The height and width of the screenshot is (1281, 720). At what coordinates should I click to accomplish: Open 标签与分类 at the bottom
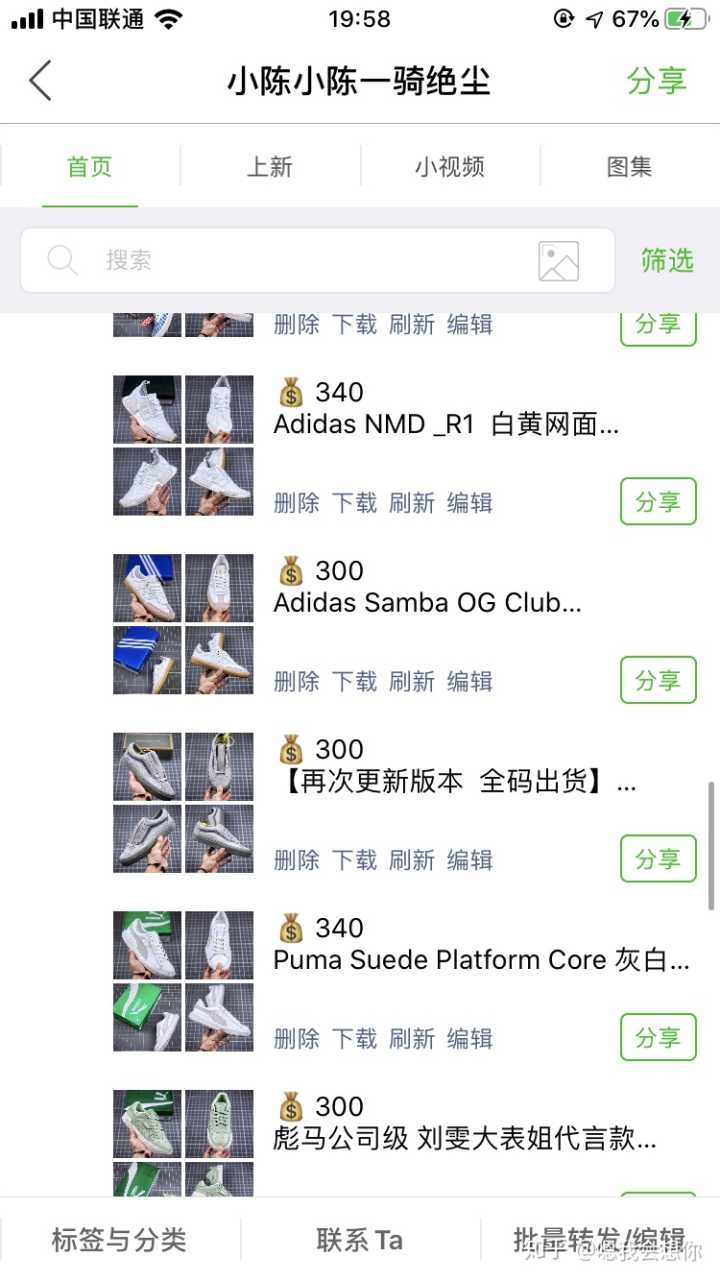119,1241
